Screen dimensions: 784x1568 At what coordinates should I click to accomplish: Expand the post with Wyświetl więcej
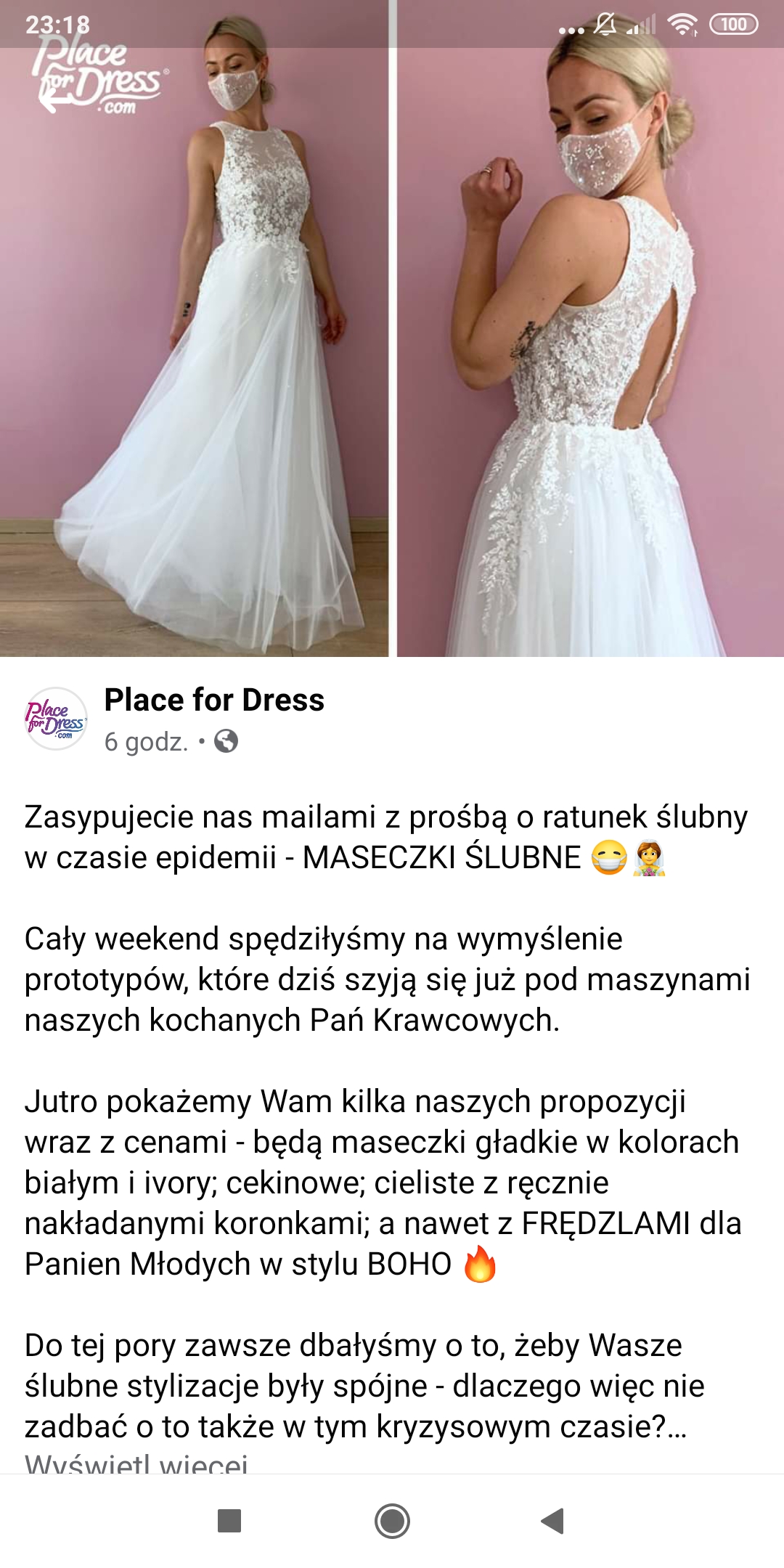(136, 1463)
